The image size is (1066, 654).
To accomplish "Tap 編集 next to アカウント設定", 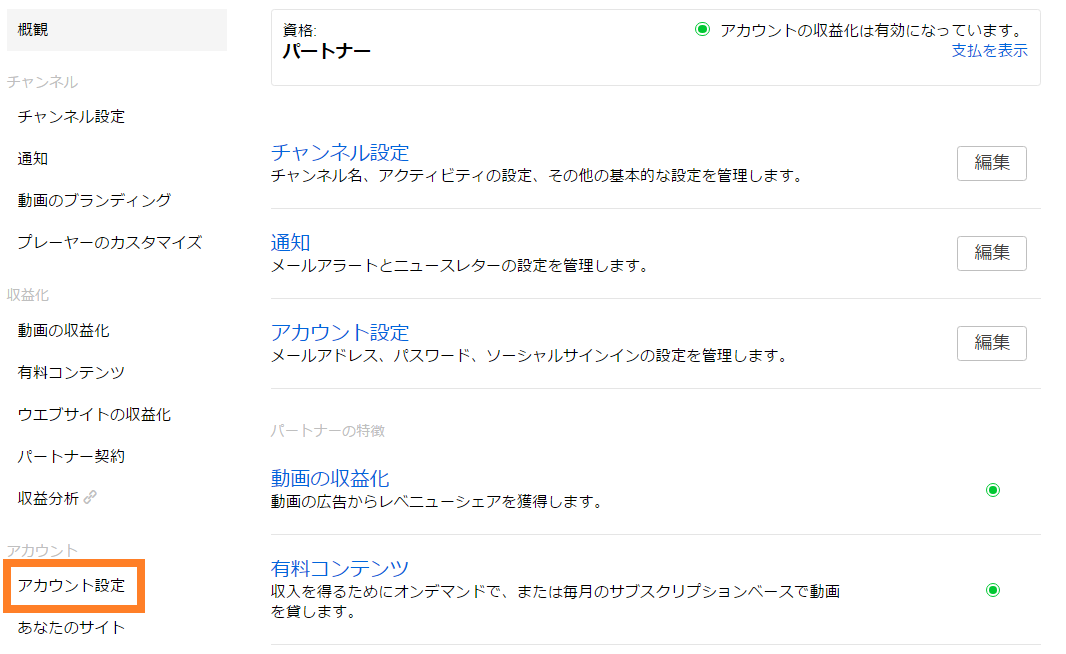I will click(x=991, y=343).
